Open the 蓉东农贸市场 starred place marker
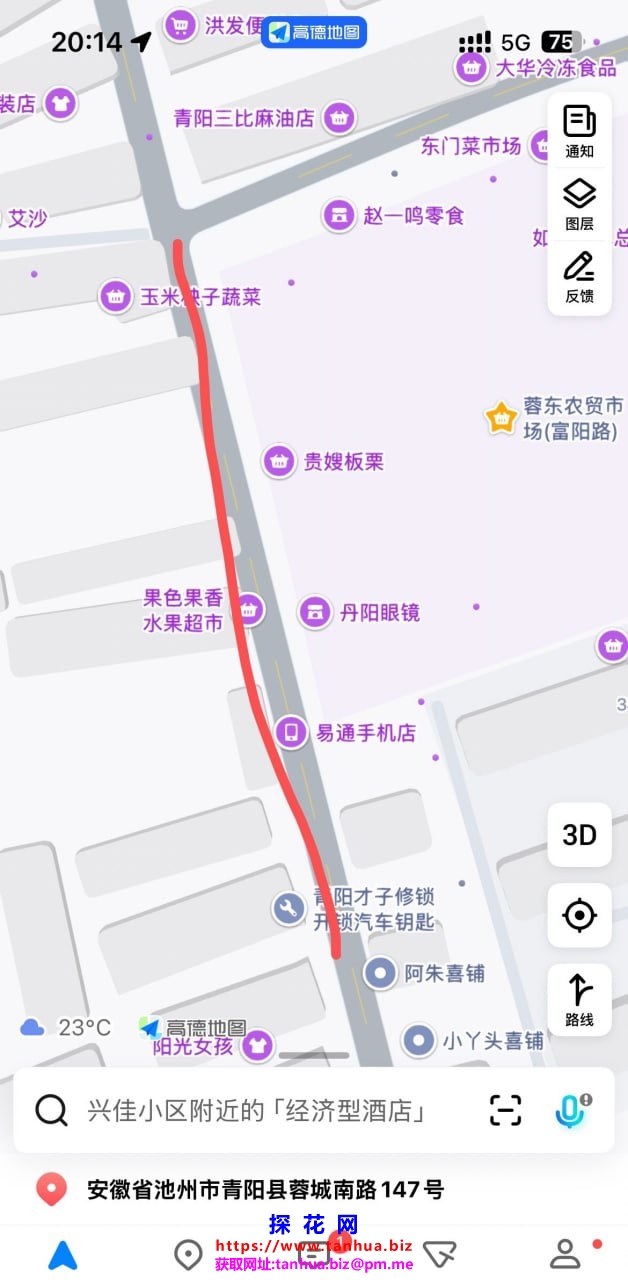Viewport: 628px width, 1280px height. [x=501, y=418]
